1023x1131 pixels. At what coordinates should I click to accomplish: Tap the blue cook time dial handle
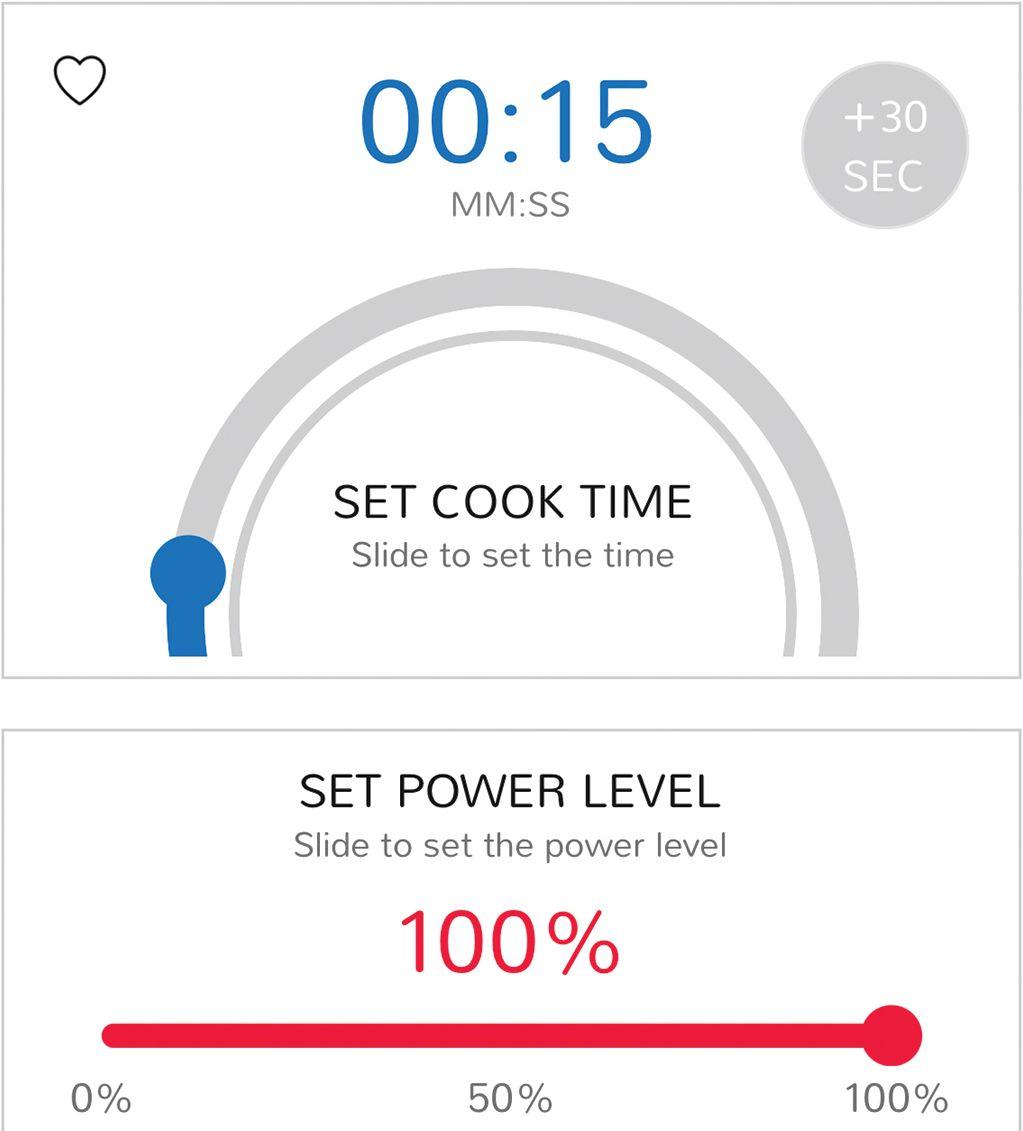coord(187,574)
